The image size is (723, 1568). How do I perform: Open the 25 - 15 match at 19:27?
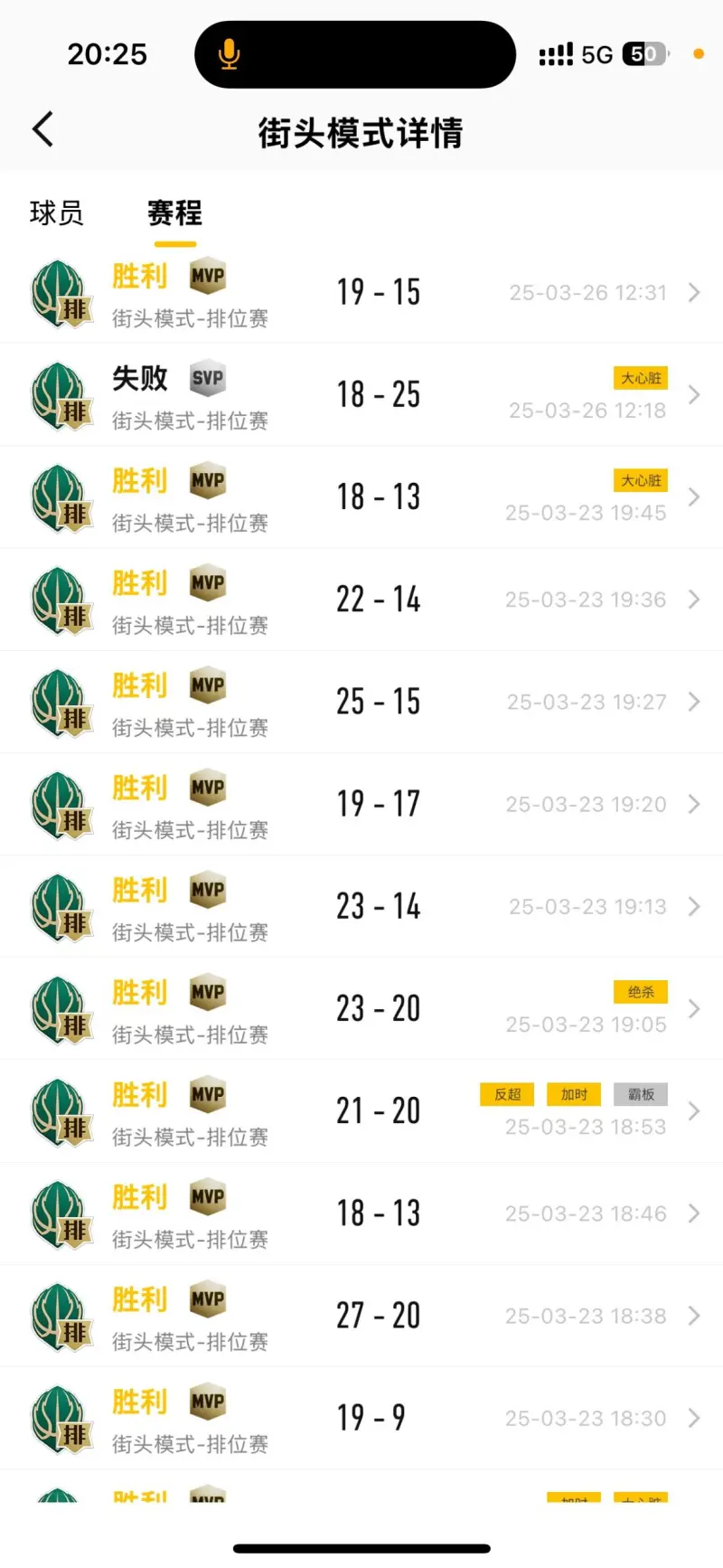pyautogui.click(x=361, y=701)
